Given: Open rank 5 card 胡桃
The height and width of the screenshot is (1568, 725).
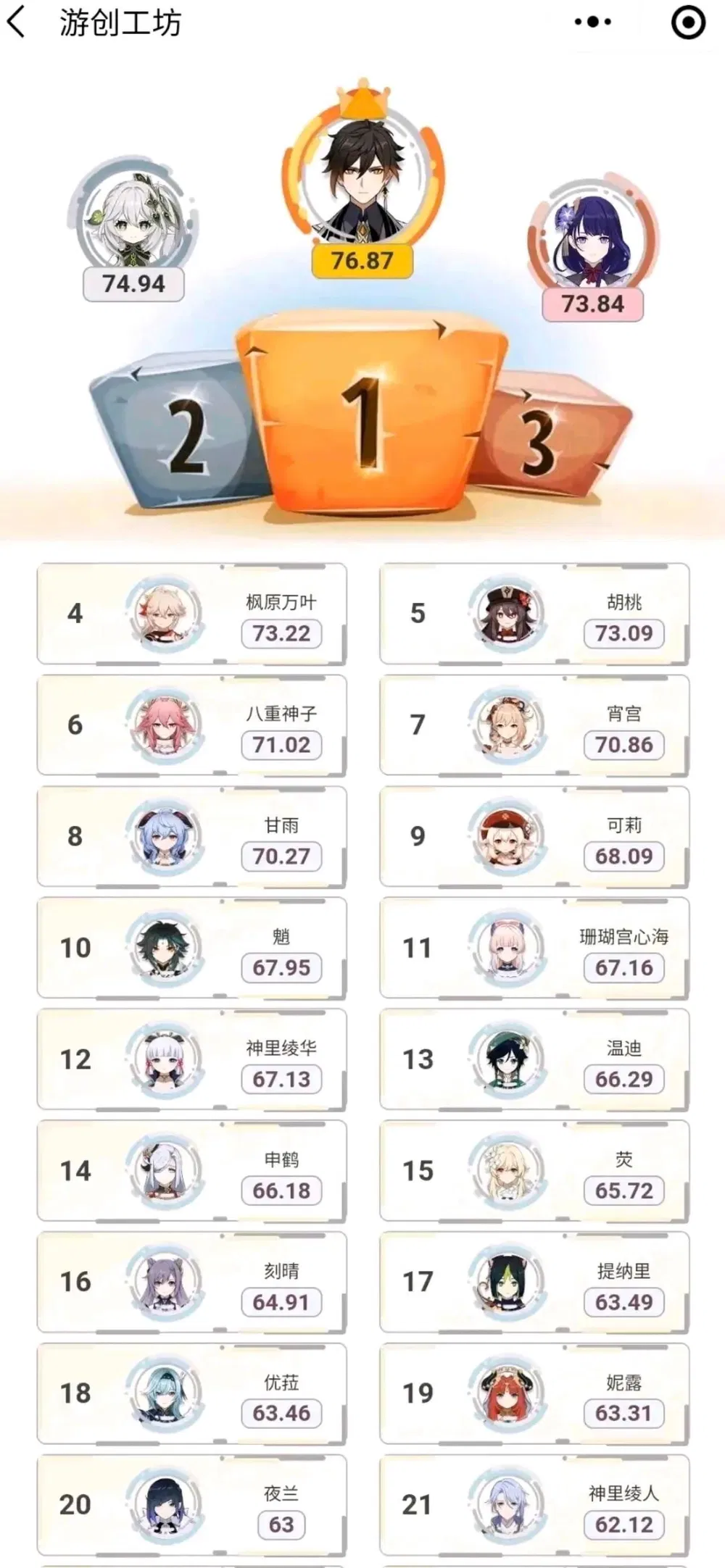Looking at the screenshot, I should [x=534, y=614].
